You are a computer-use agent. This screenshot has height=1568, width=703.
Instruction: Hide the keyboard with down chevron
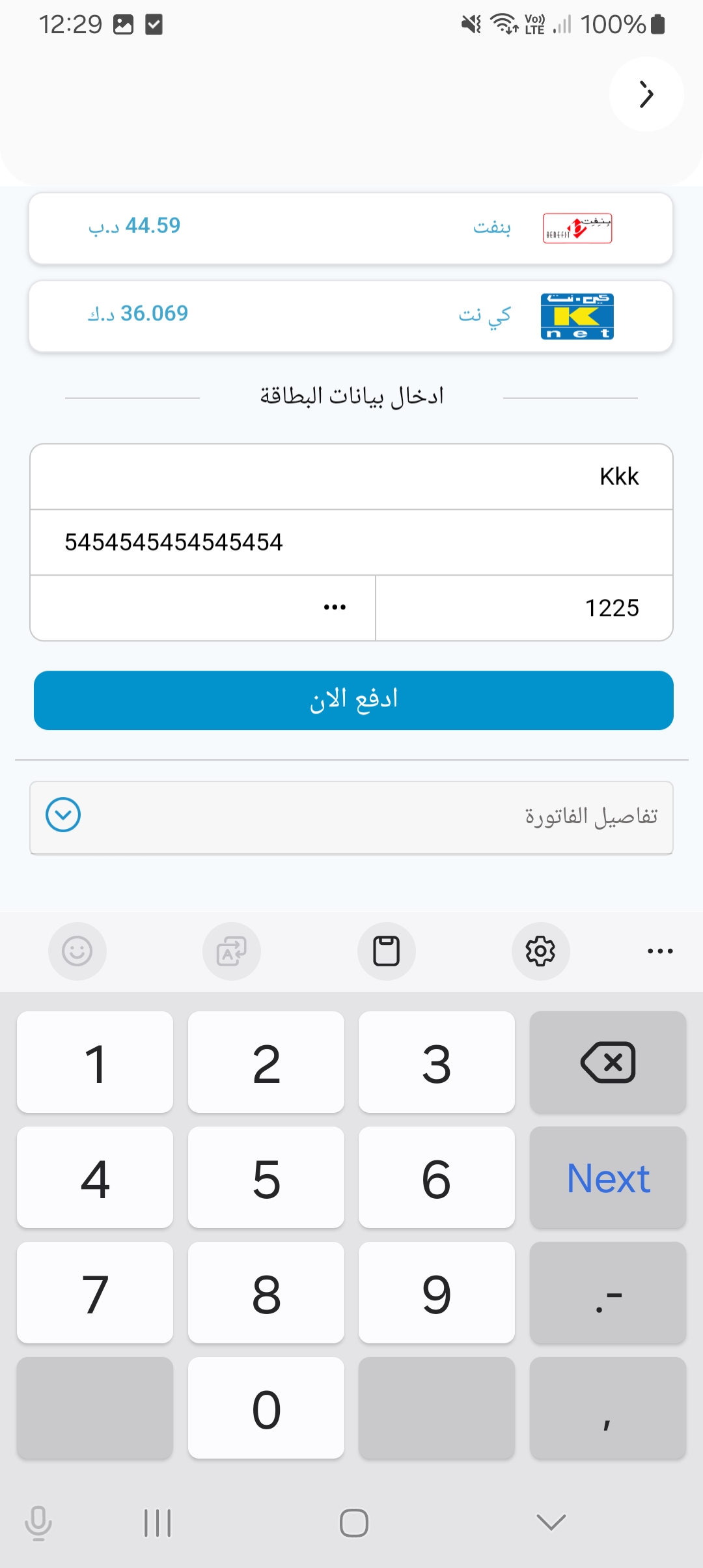551,1522
